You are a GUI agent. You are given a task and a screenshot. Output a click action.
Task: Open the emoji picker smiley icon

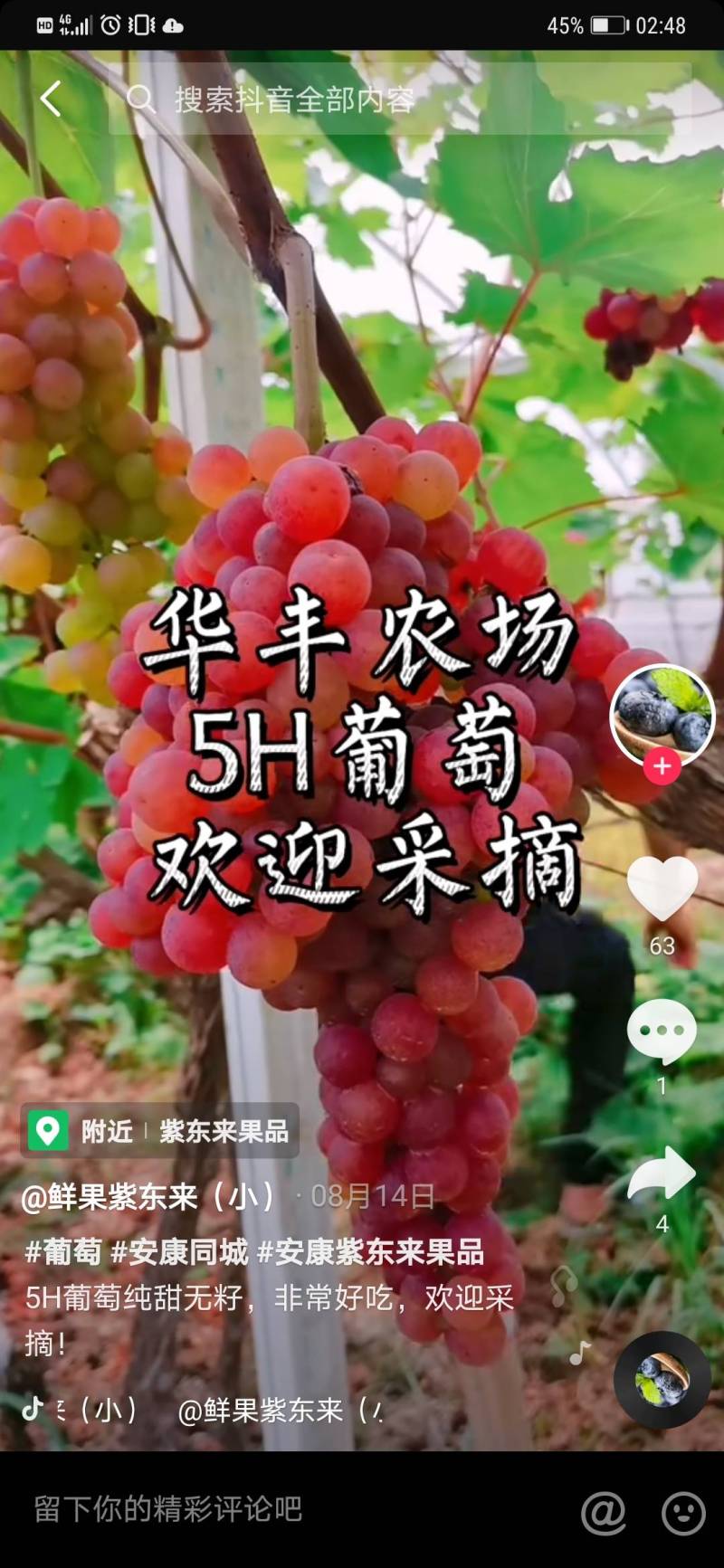point(683,1511)
